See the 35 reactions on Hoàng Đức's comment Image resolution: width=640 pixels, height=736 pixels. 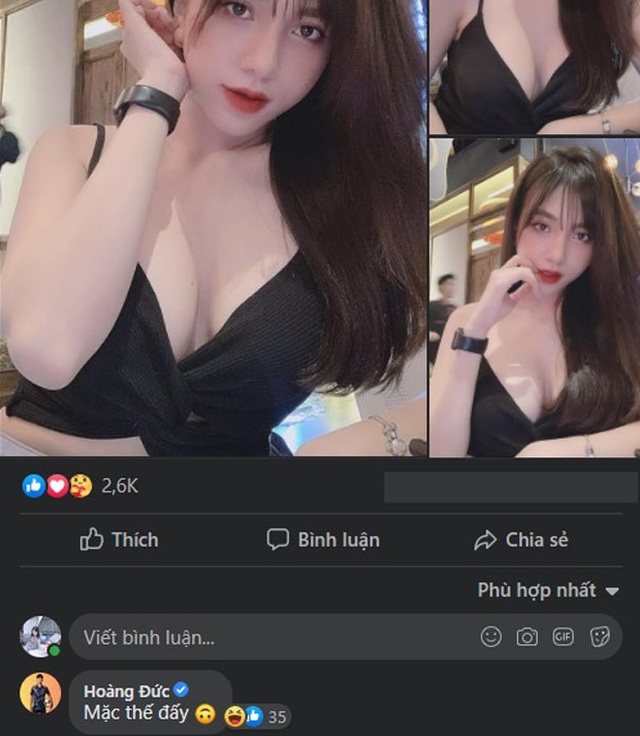pyautogui.click(x=263, y=716)
